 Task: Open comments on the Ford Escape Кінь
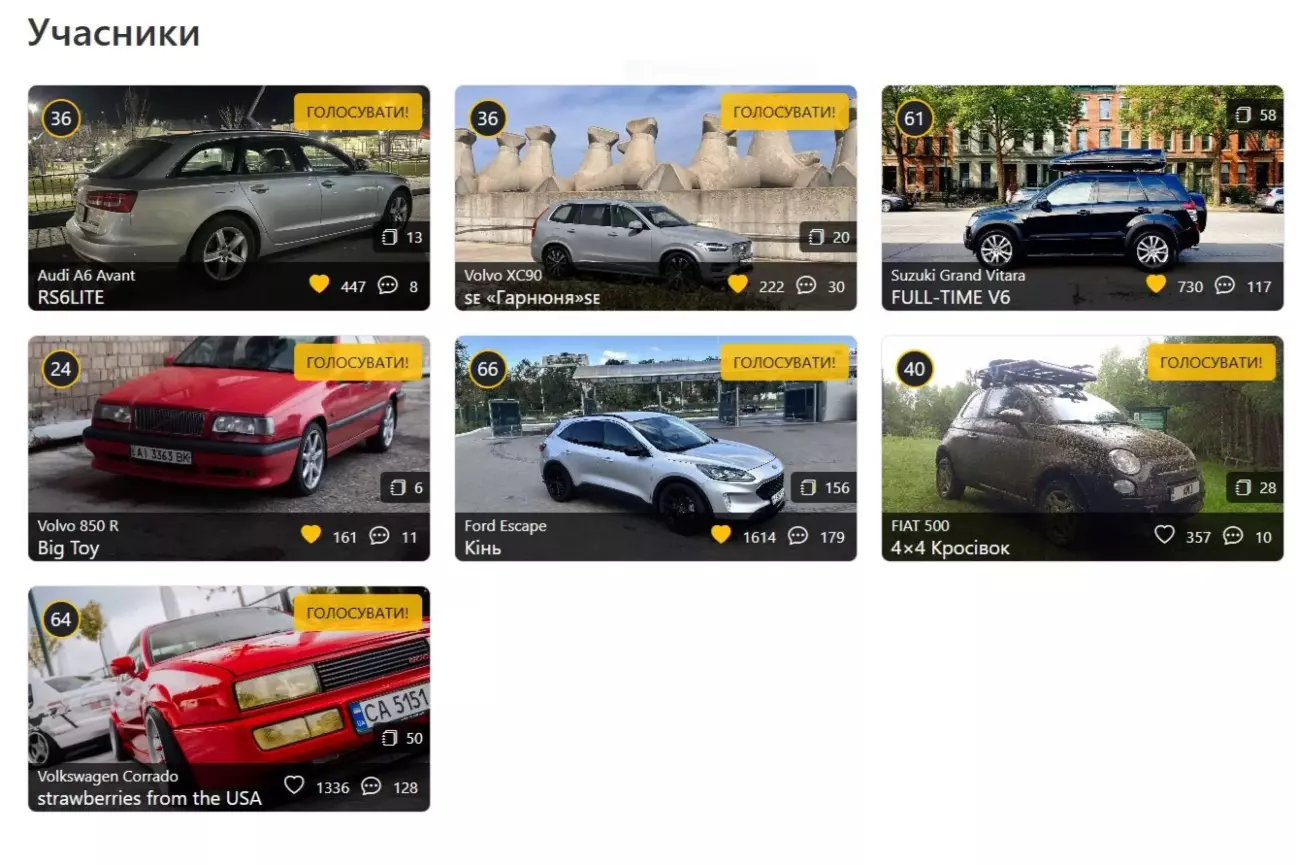coord(798,536)
